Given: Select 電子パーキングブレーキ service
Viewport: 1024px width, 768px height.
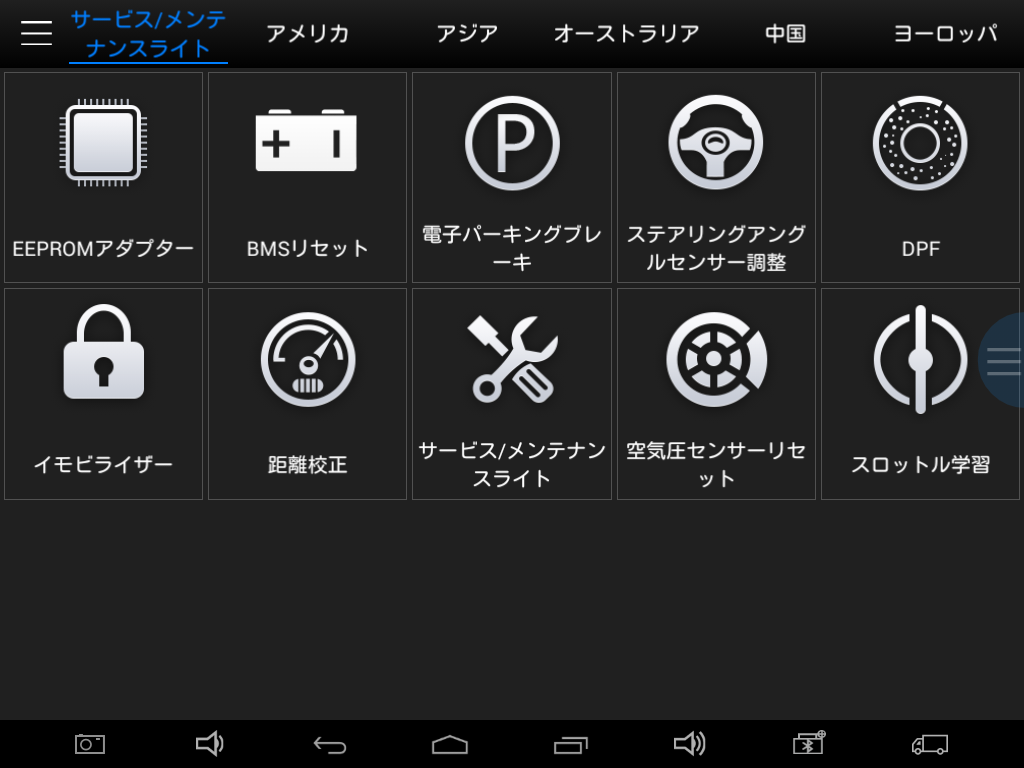Looking at the screenshot, I should point(512,177).
